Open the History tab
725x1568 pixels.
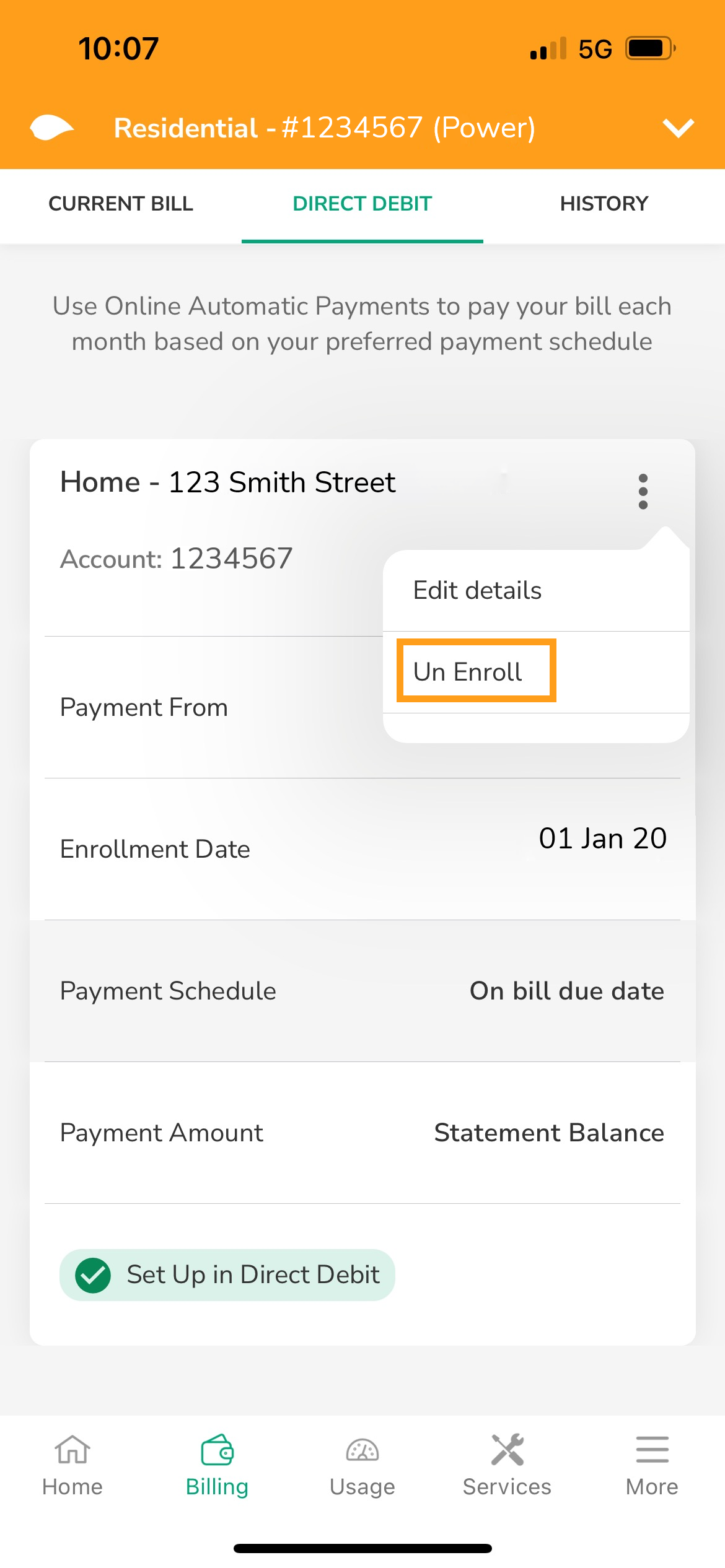[604, 203]
